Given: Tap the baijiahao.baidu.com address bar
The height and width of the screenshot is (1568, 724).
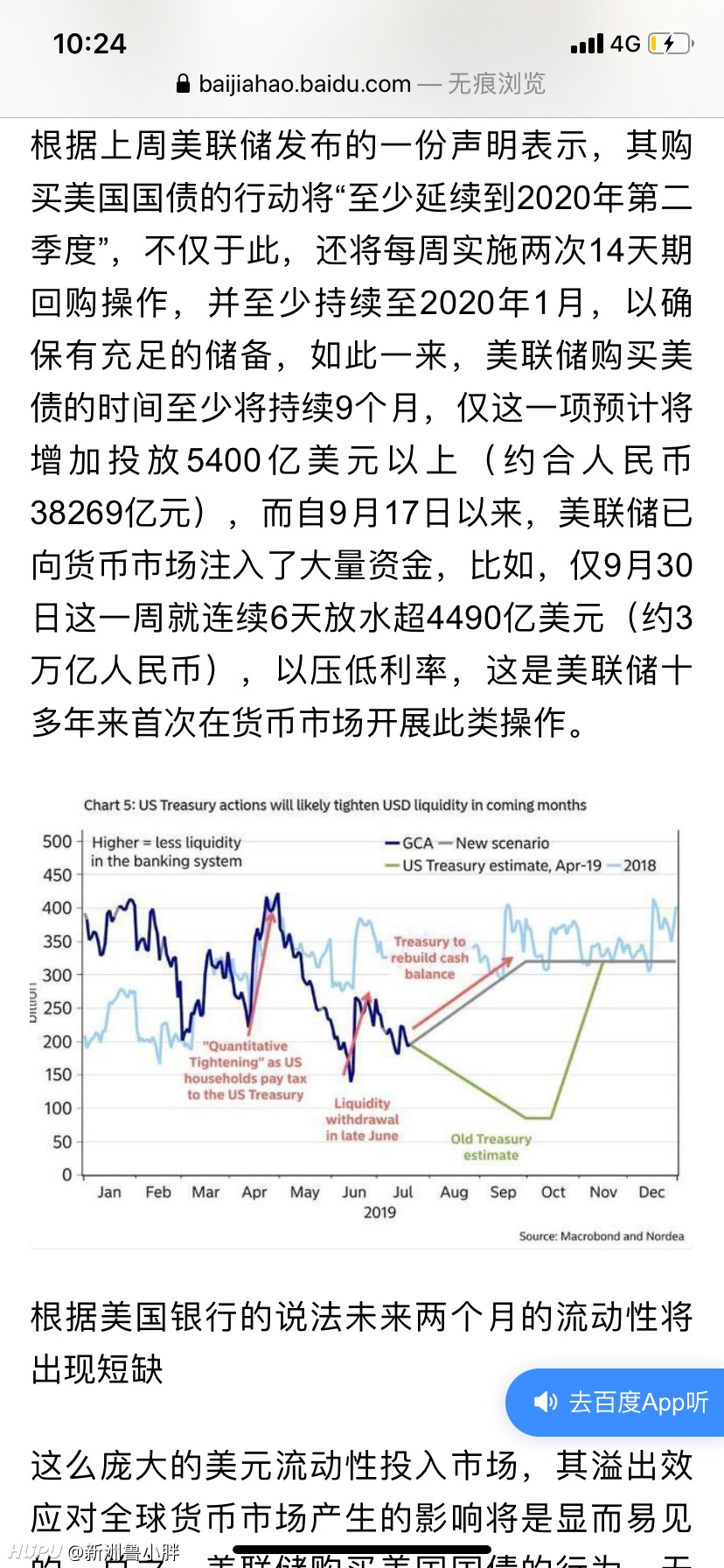Looking at the screenshot, I should 361,84.
